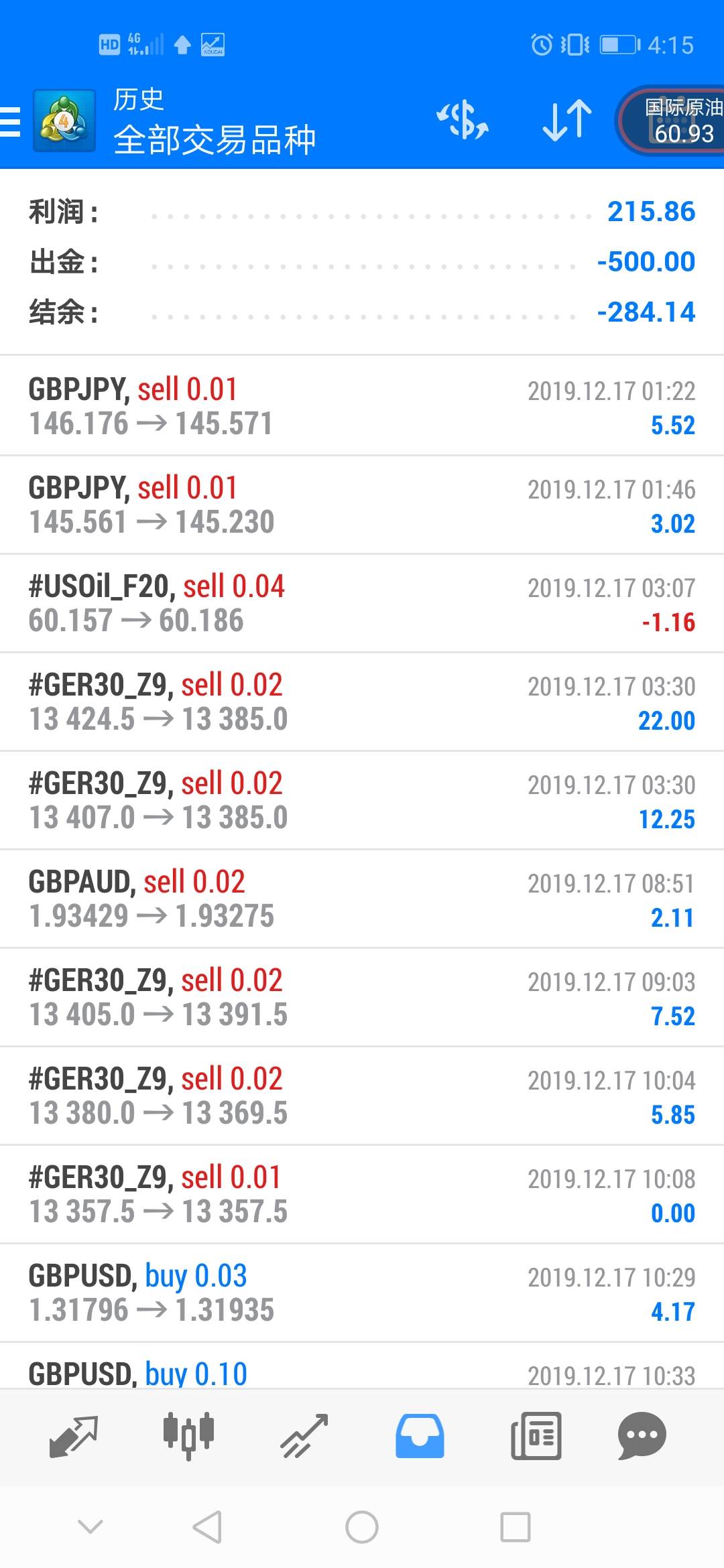
Task: Open the hamburger drawer menu
Action: point(11,122)
